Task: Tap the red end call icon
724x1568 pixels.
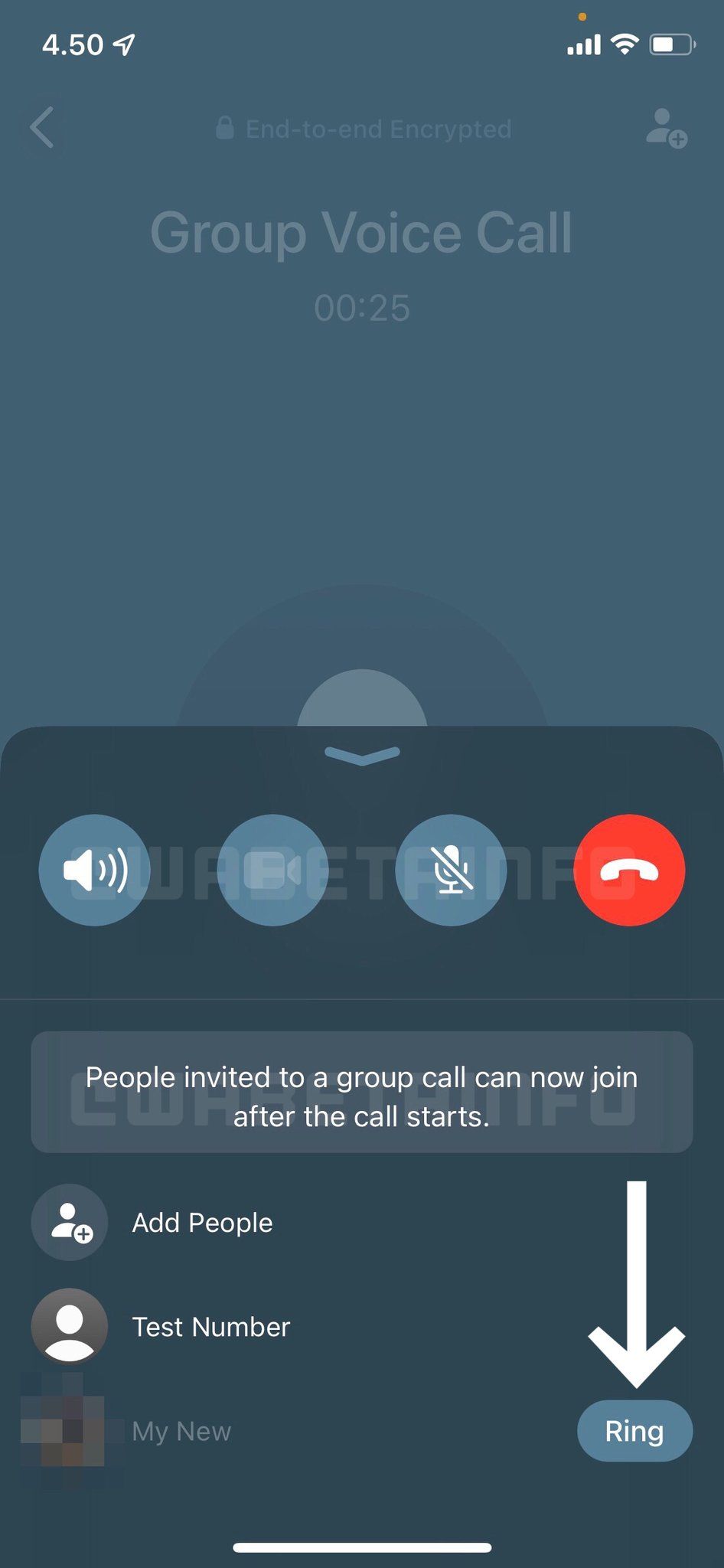Action: pos(629,870)
